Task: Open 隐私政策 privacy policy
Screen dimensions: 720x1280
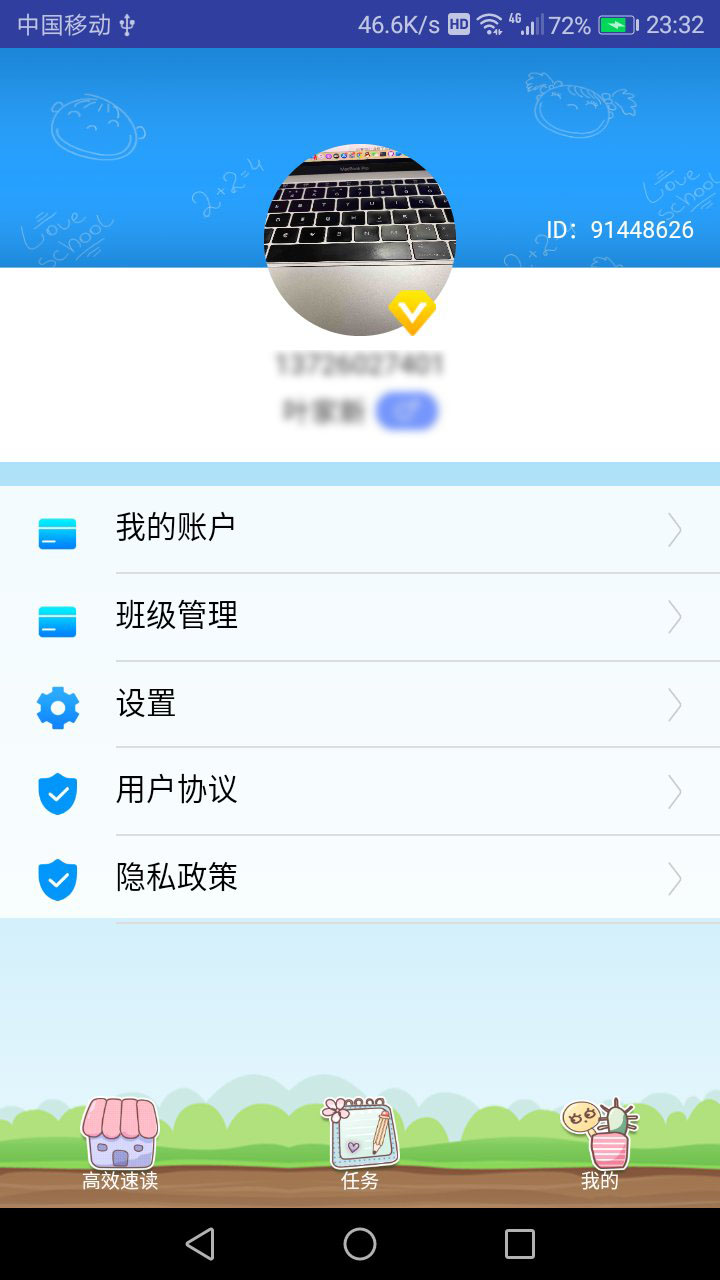Action: [x=360, y=879]
